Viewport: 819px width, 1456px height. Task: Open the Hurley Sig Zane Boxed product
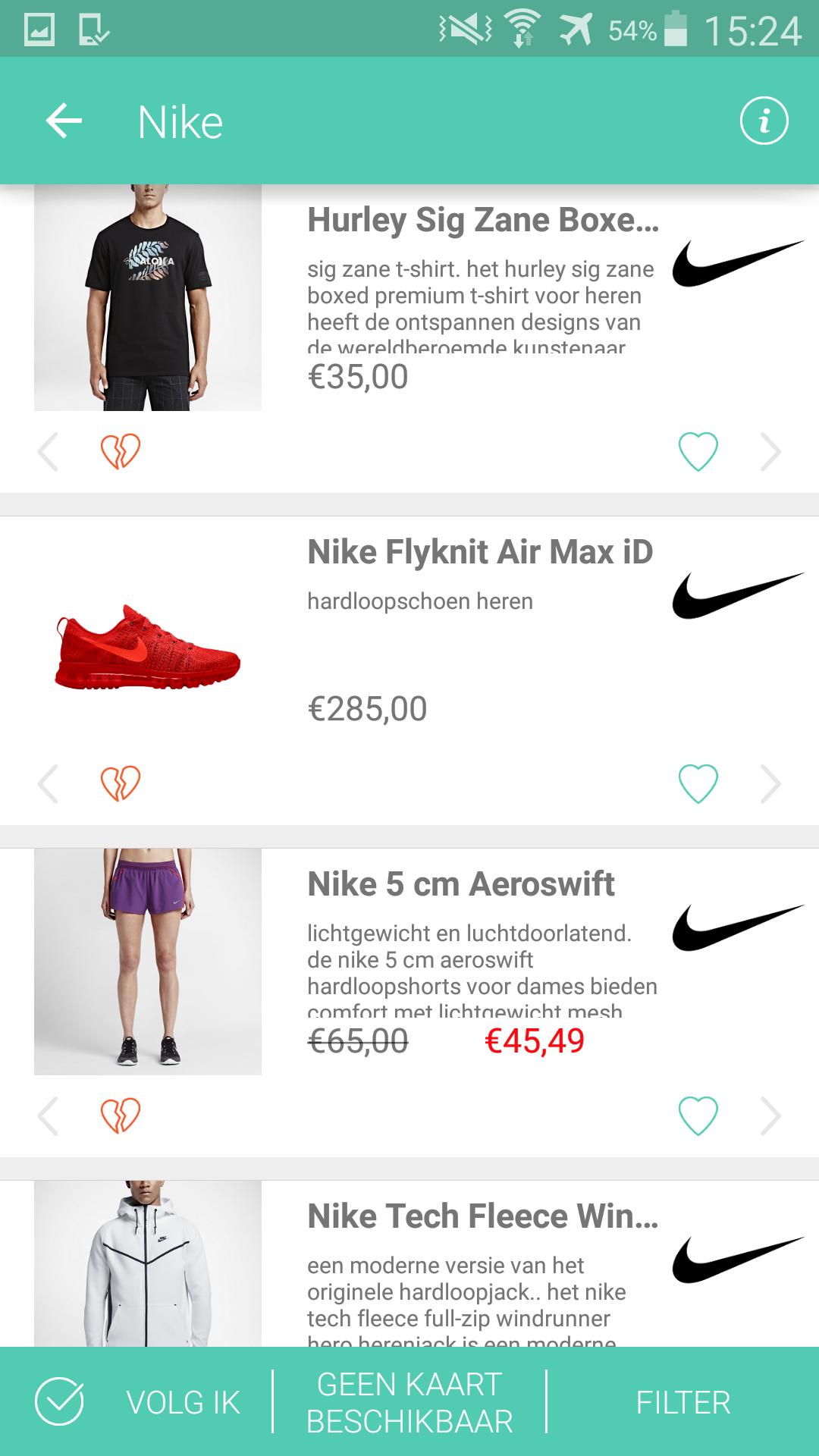tap(482, 221)
